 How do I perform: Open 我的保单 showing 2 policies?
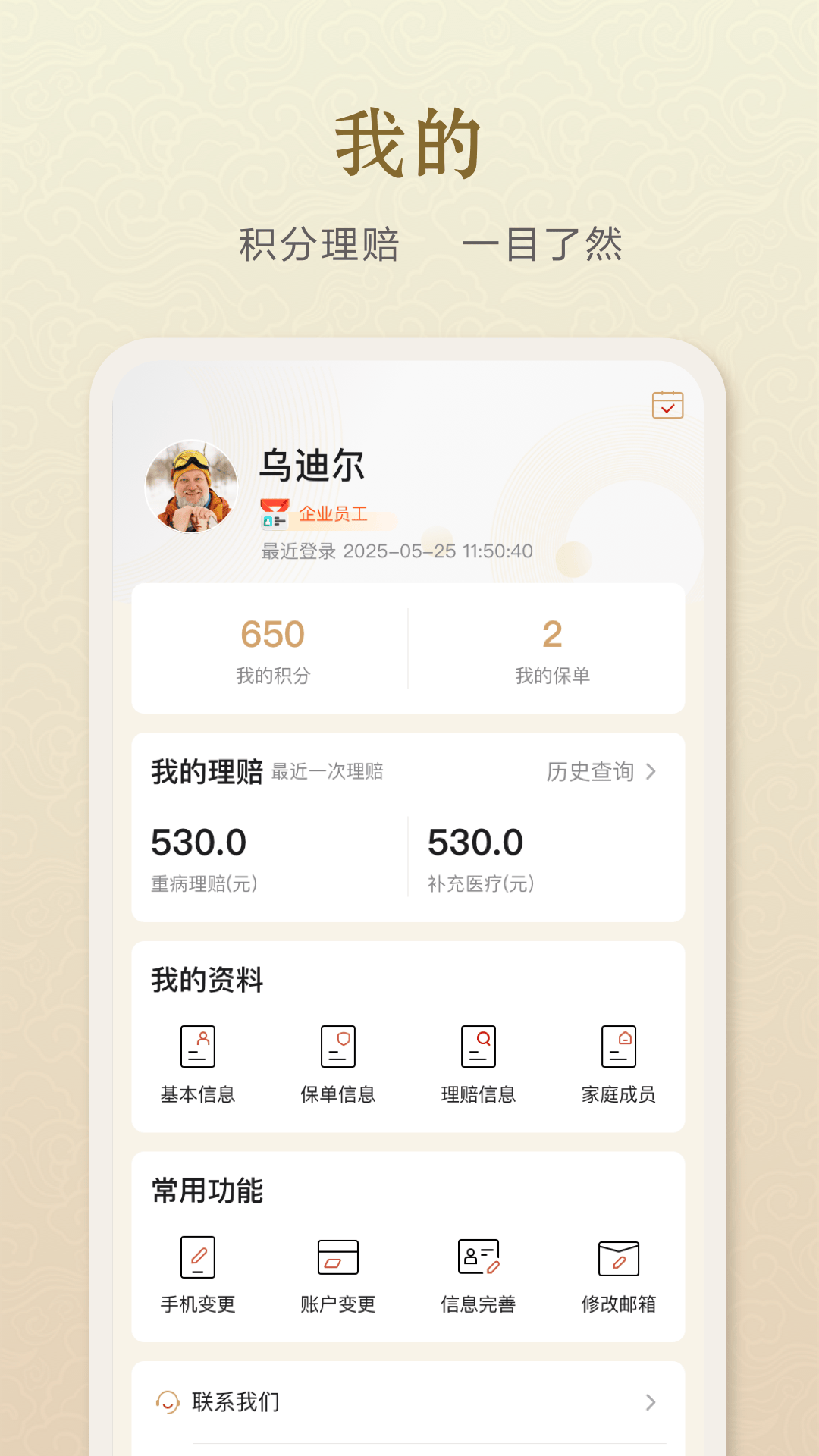coord(553,647)
